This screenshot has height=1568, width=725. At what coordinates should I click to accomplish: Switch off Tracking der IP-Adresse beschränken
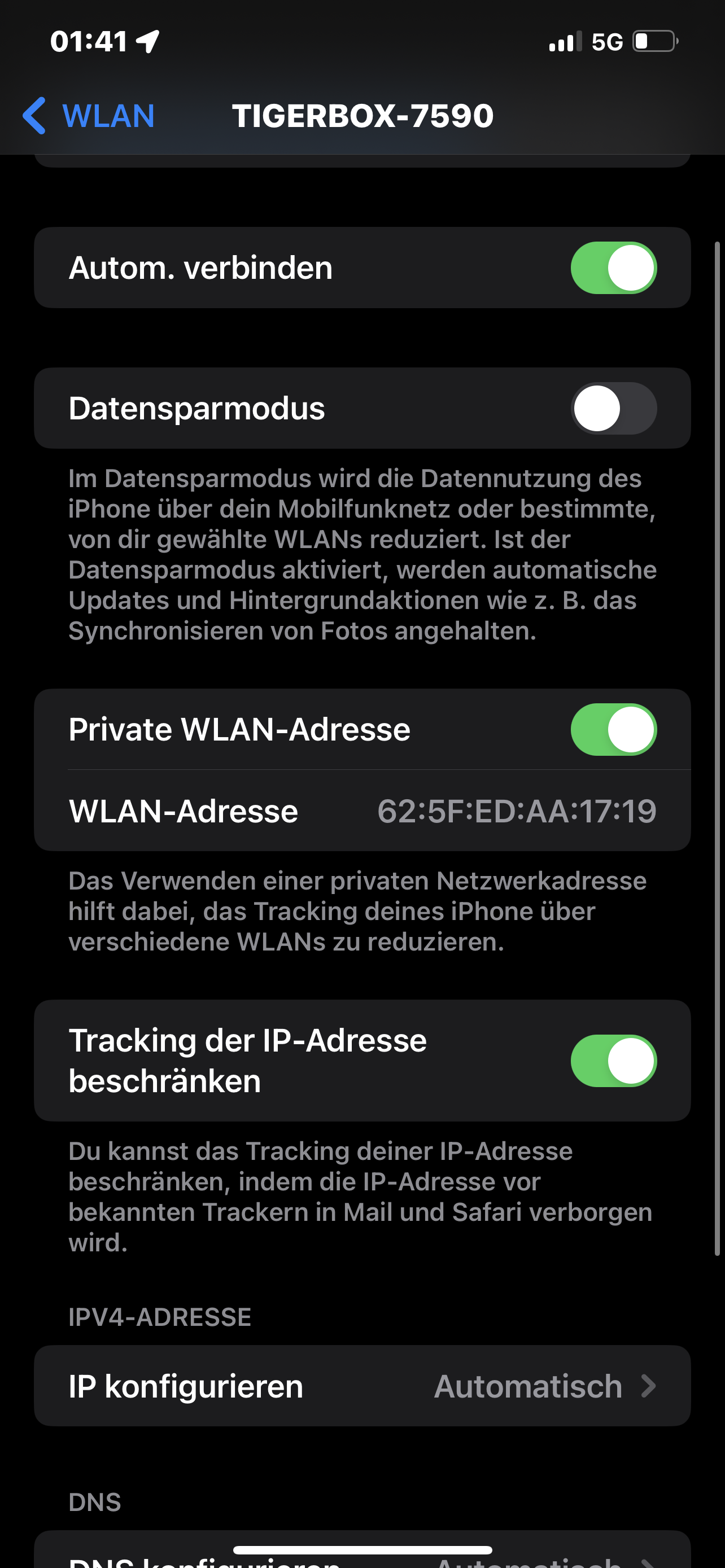613,1061
